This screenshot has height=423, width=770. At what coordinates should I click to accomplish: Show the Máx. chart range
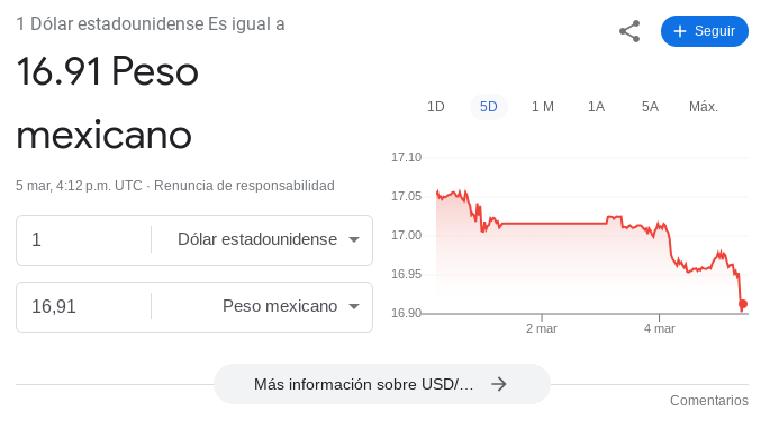[x=703, y=106]
